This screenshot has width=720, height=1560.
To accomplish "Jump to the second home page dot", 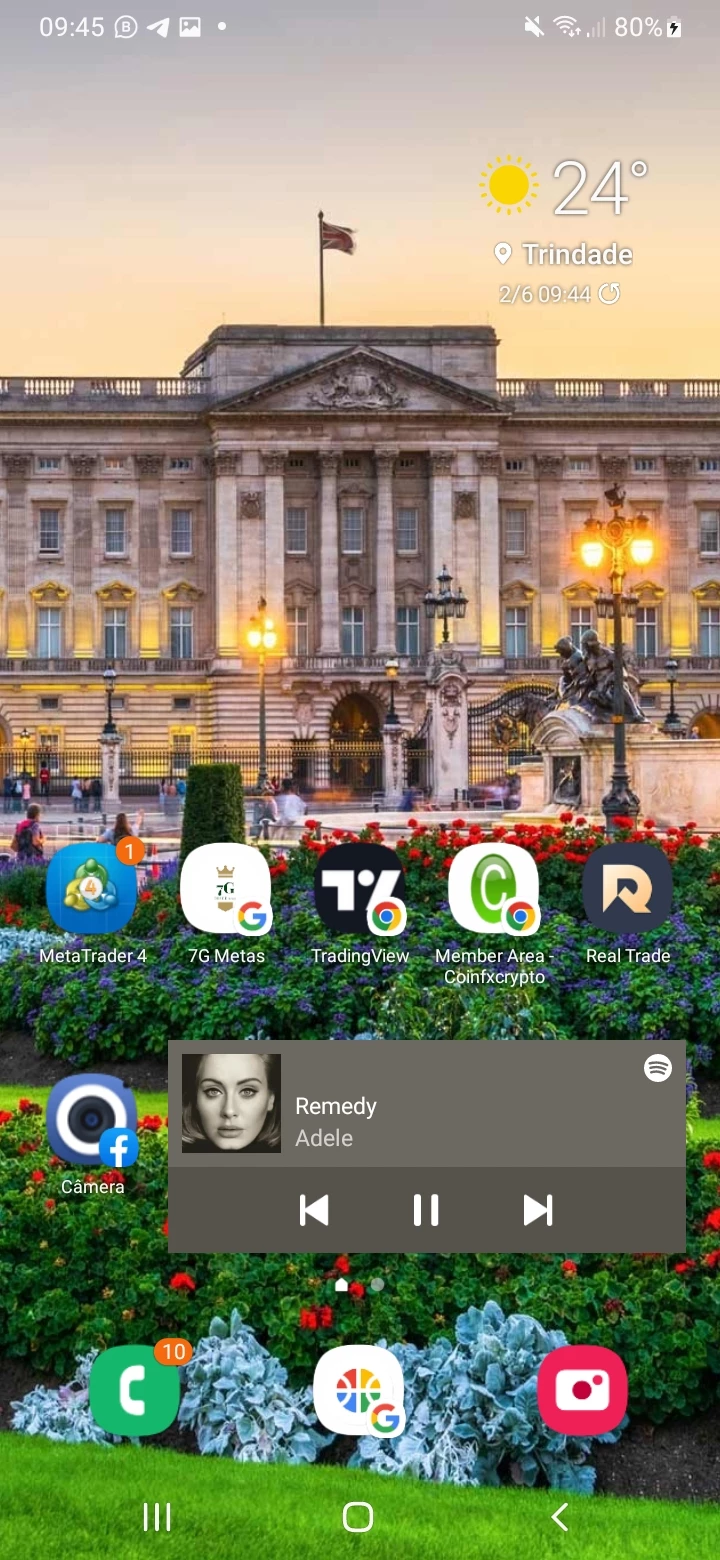I will coord(377,1285).
